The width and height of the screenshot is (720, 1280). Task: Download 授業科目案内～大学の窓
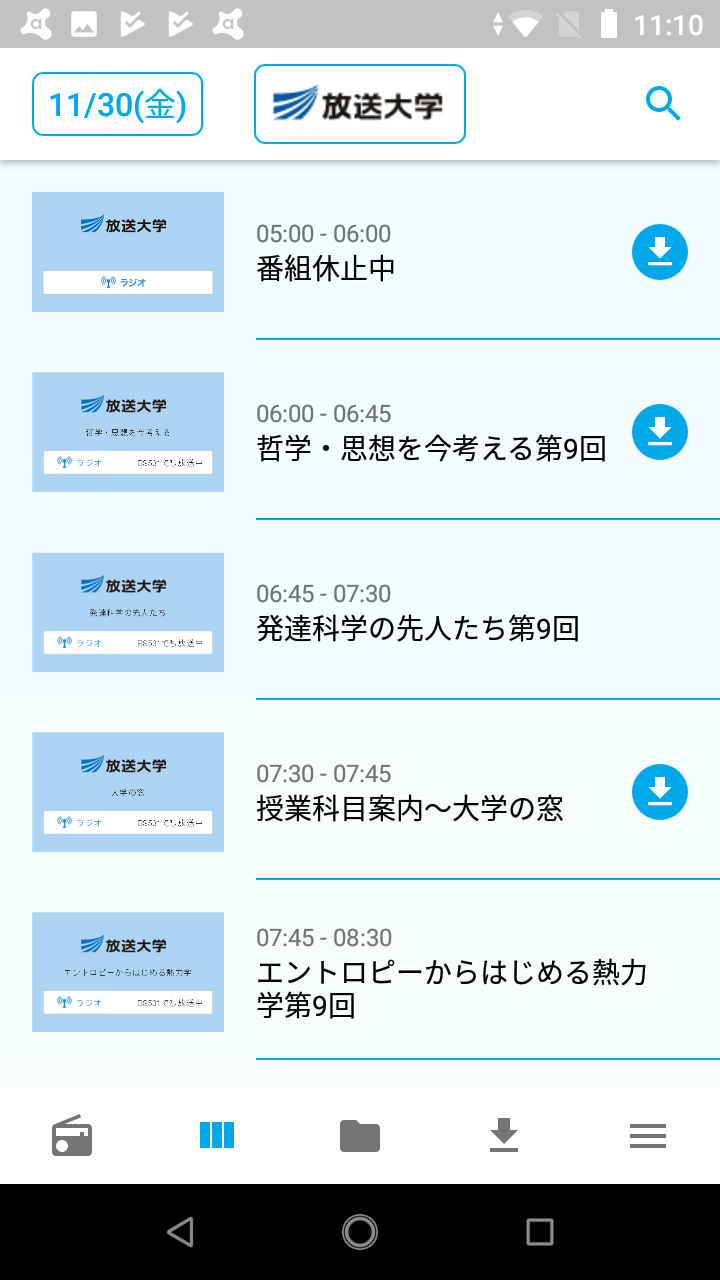(x=660, y=792)
